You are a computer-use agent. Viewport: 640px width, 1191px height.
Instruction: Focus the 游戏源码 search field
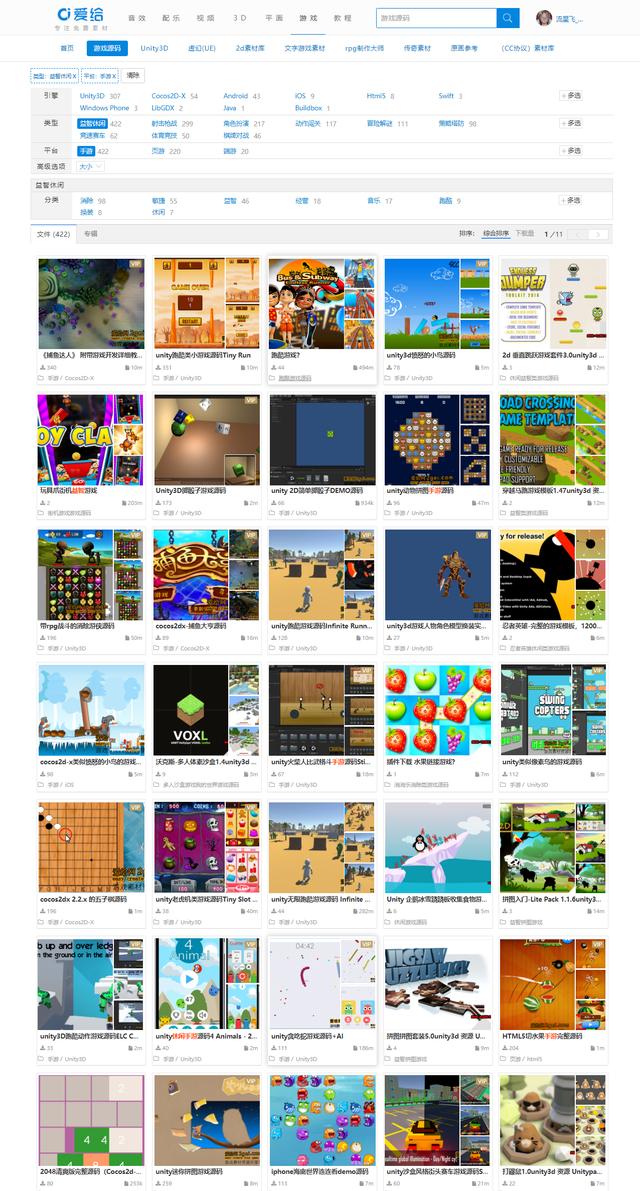click(436, 18)
